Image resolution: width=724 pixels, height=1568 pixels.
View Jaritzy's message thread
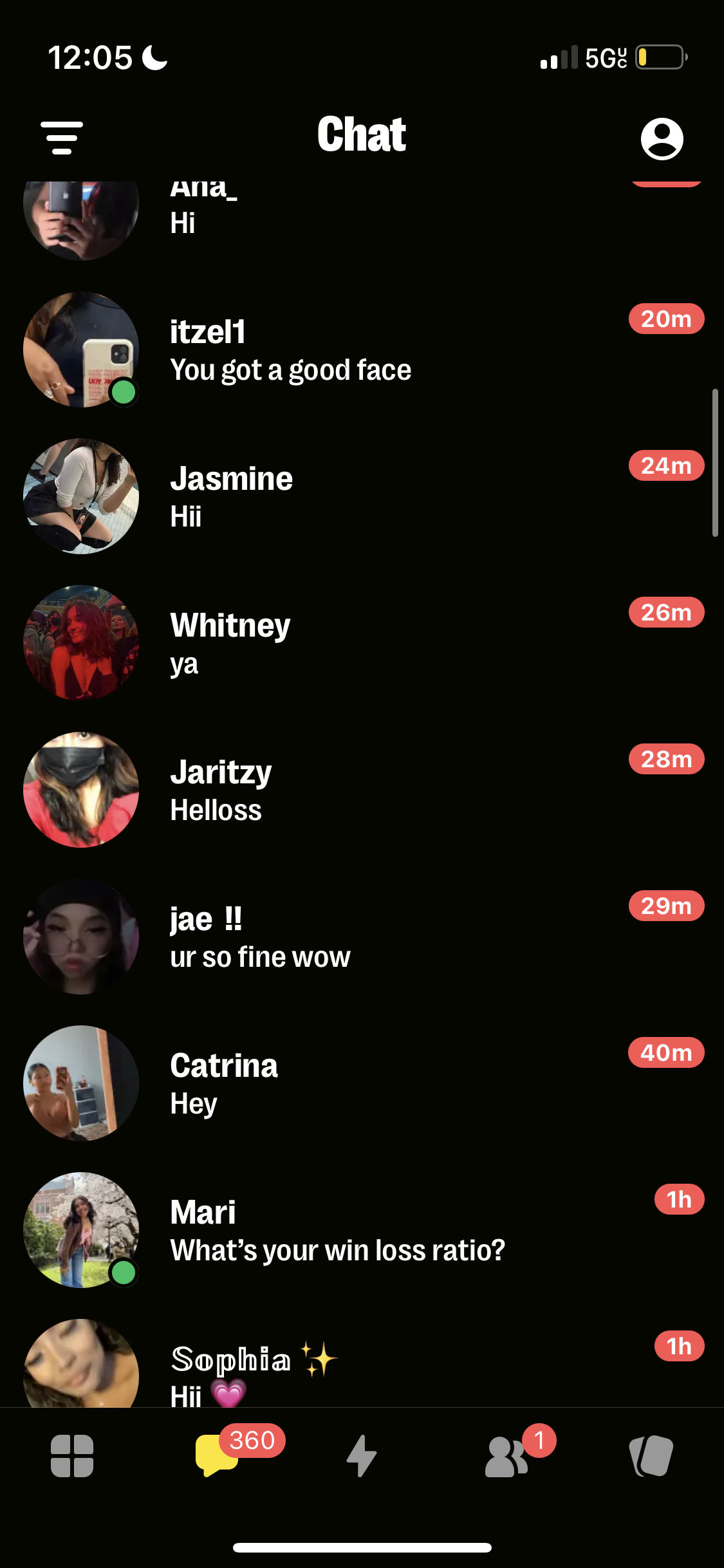pyautogui.click(x=360, y=790)
